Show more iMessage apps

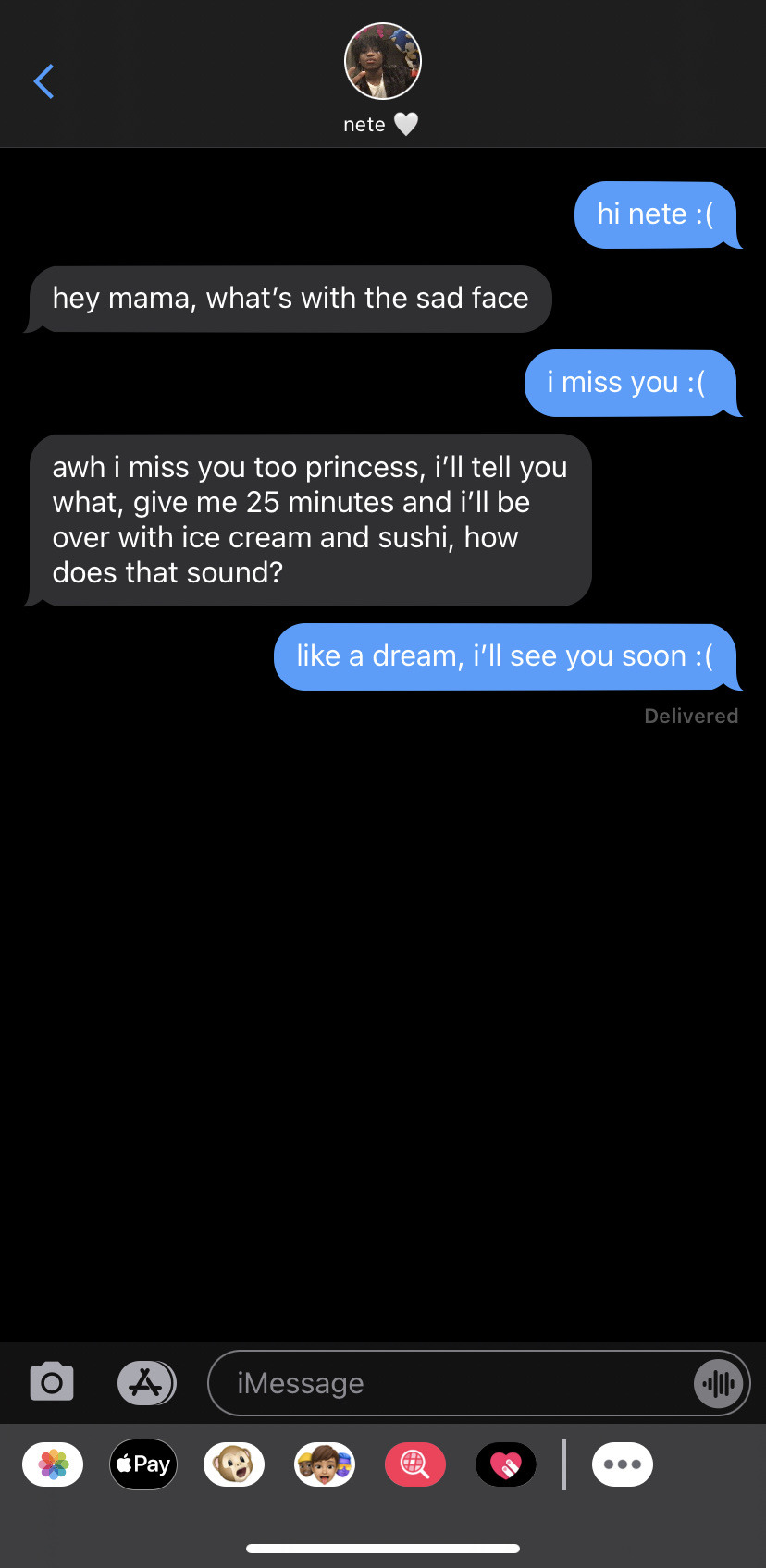coord(623,1464)
